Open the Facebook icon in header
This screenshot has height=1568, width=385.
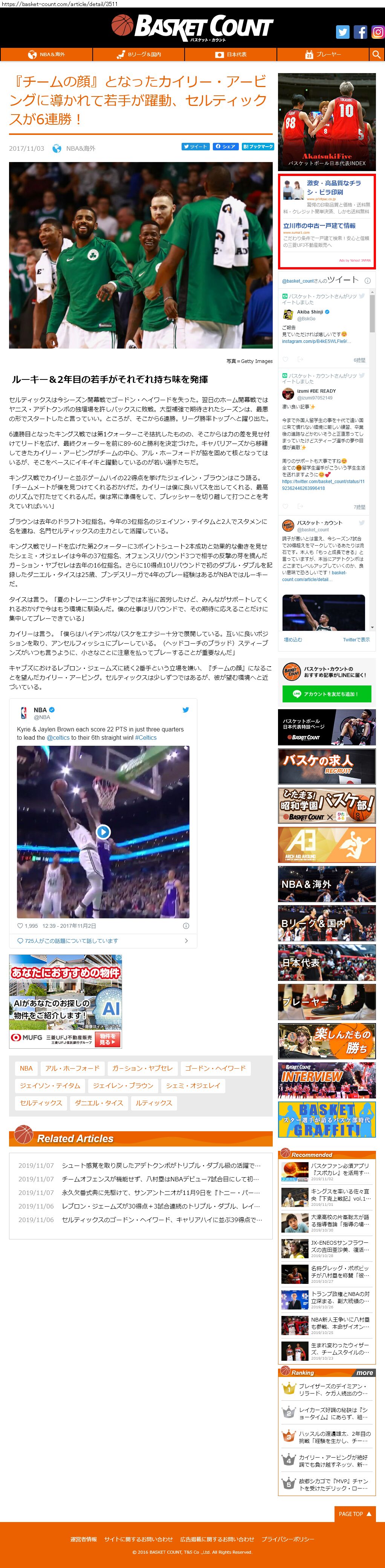(361, 32)
